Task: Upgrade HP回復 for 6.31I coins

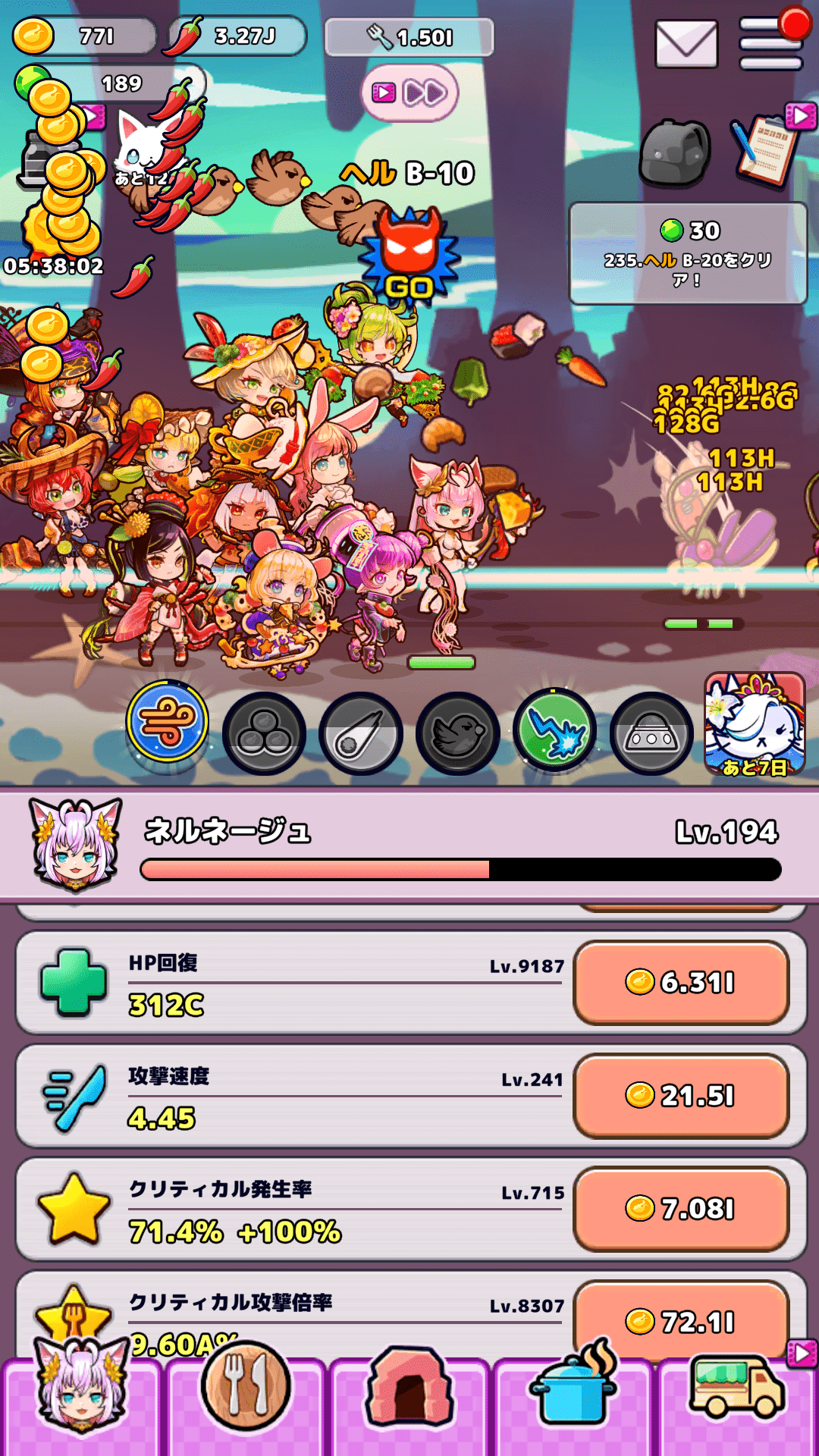Action: click(x=681, y=983)
